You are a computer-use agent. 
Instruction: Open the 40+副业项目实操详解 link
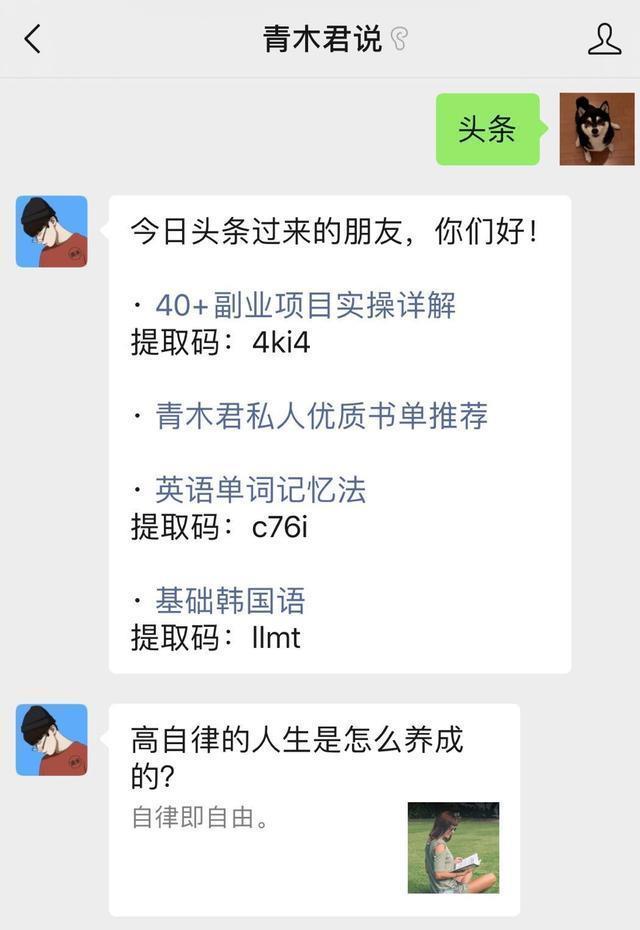click(305, 305)
